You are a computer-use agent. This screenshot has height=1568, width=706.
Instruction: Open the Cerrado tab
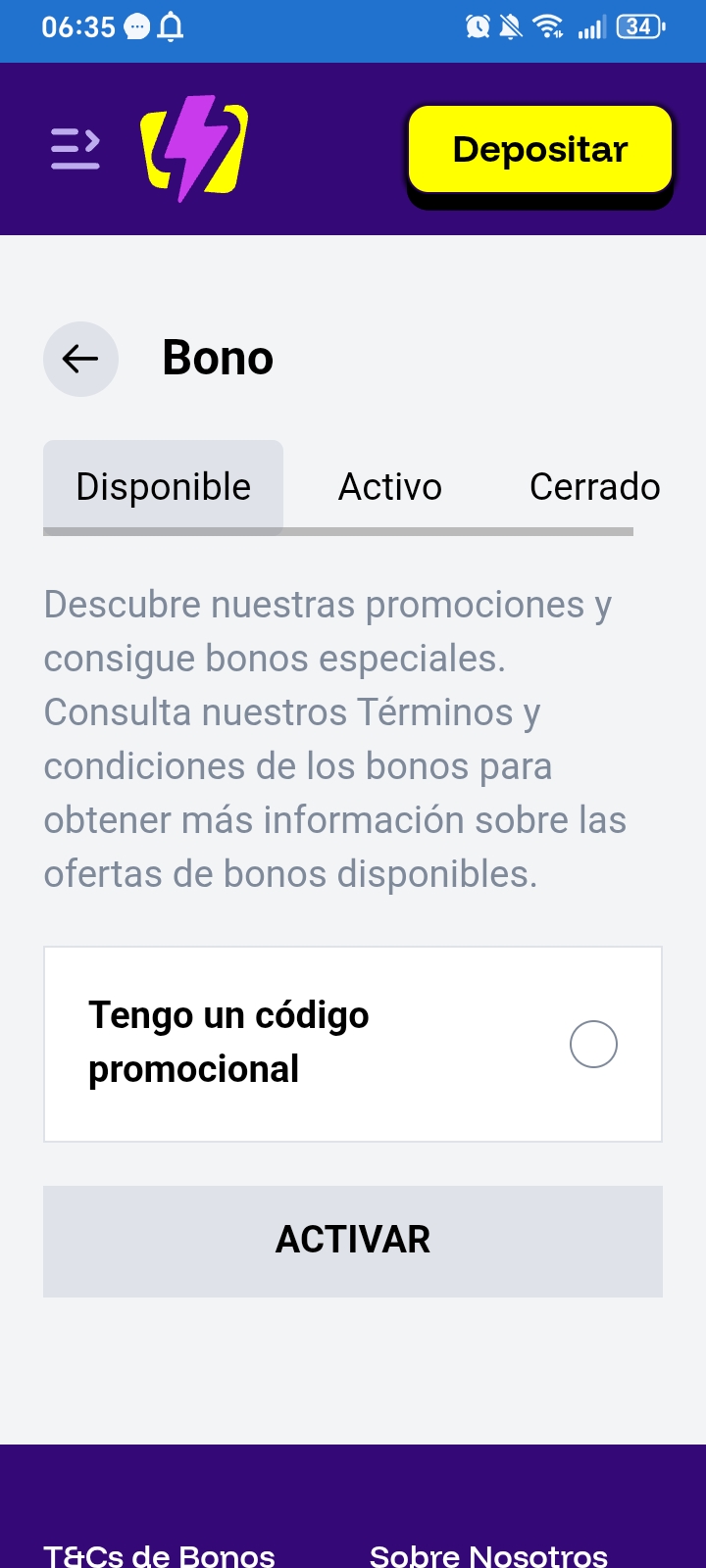tap(594, 486)
